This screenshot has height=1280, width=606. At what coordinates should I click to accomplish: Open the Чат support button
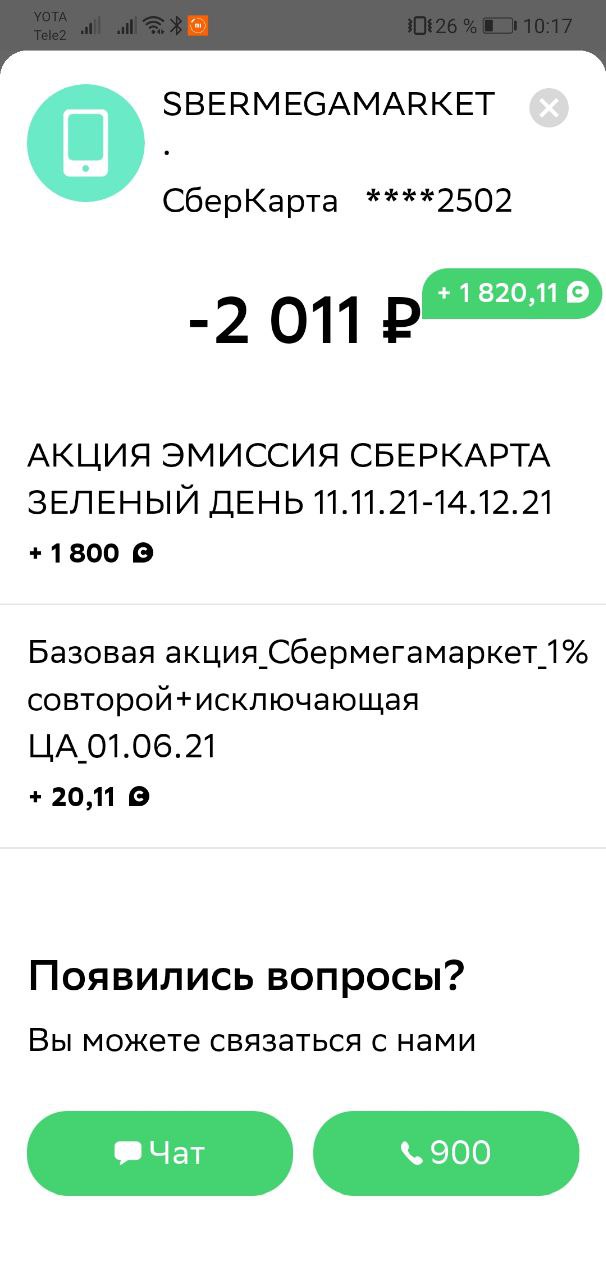pos(160,1153)
